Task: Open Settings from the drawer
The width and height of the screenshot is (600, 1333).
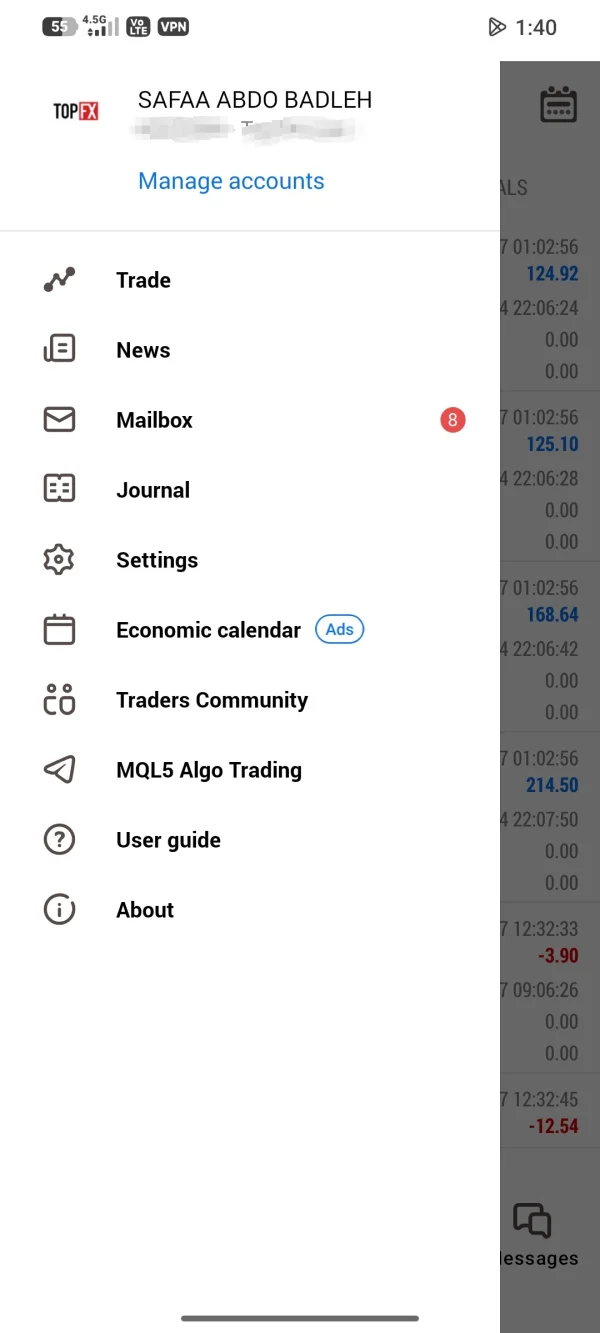Action: (250, 560)
